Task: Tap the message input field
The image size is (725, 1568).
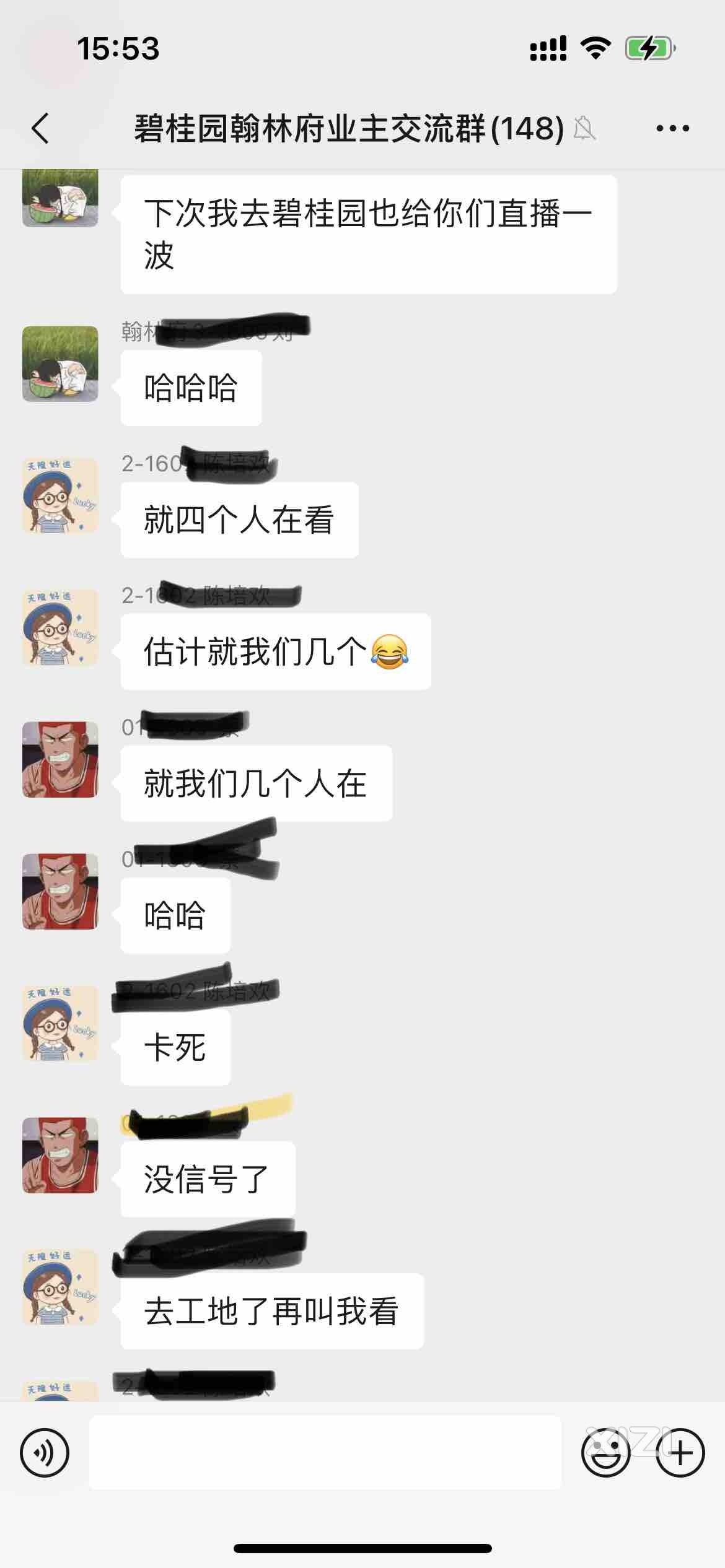Action: pyautogui.click(x=325, y=1453)
